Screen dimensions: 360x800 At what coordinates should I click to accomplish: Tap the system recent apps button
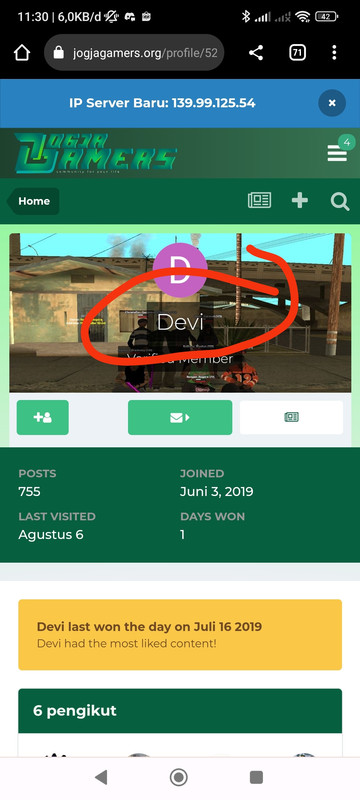click(256, 777)
